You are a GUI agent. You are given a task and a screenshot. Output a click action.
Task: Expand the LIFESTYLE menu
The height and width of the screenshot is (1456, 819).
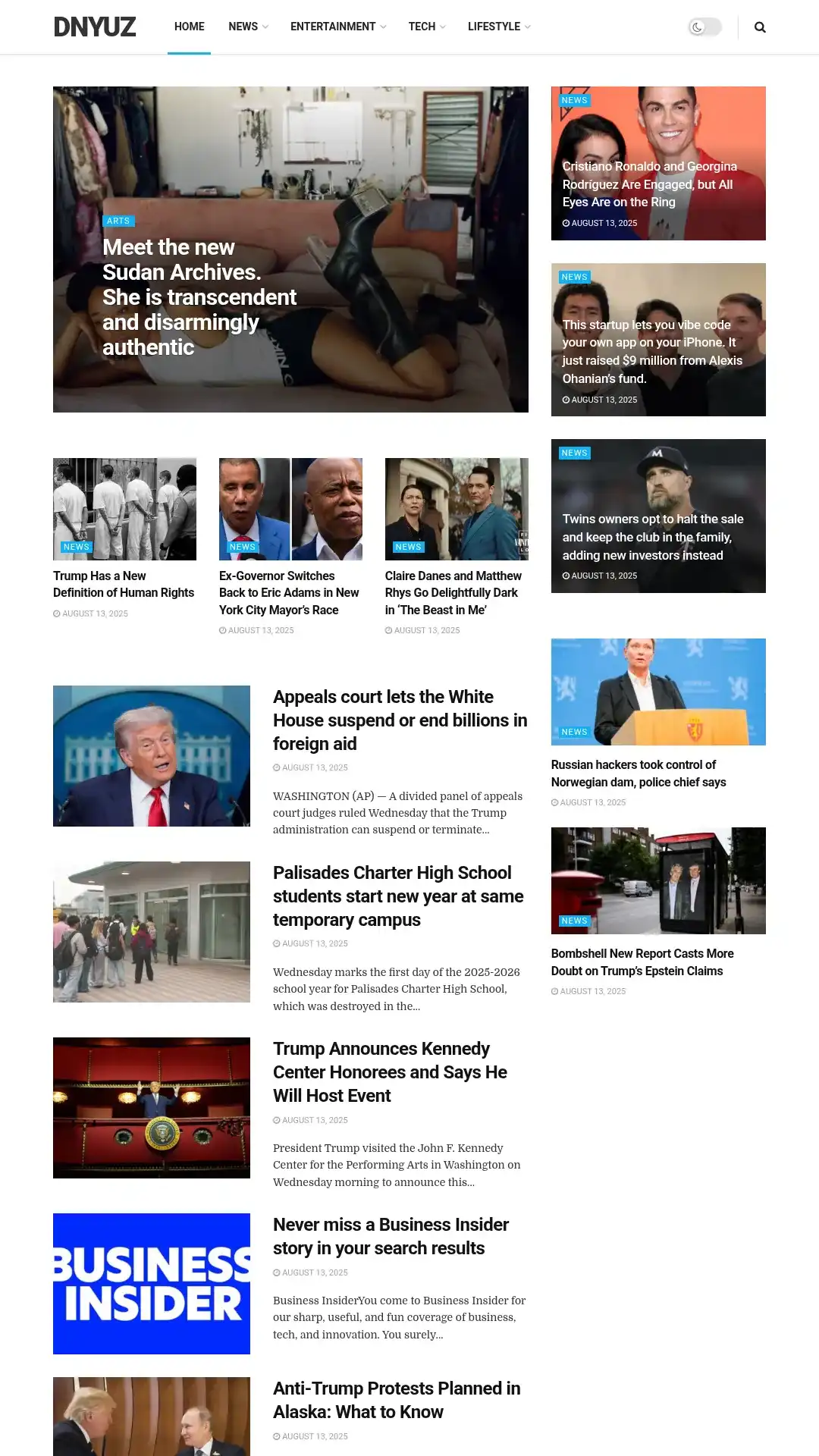pyautogui.click(x=498, y=27)
